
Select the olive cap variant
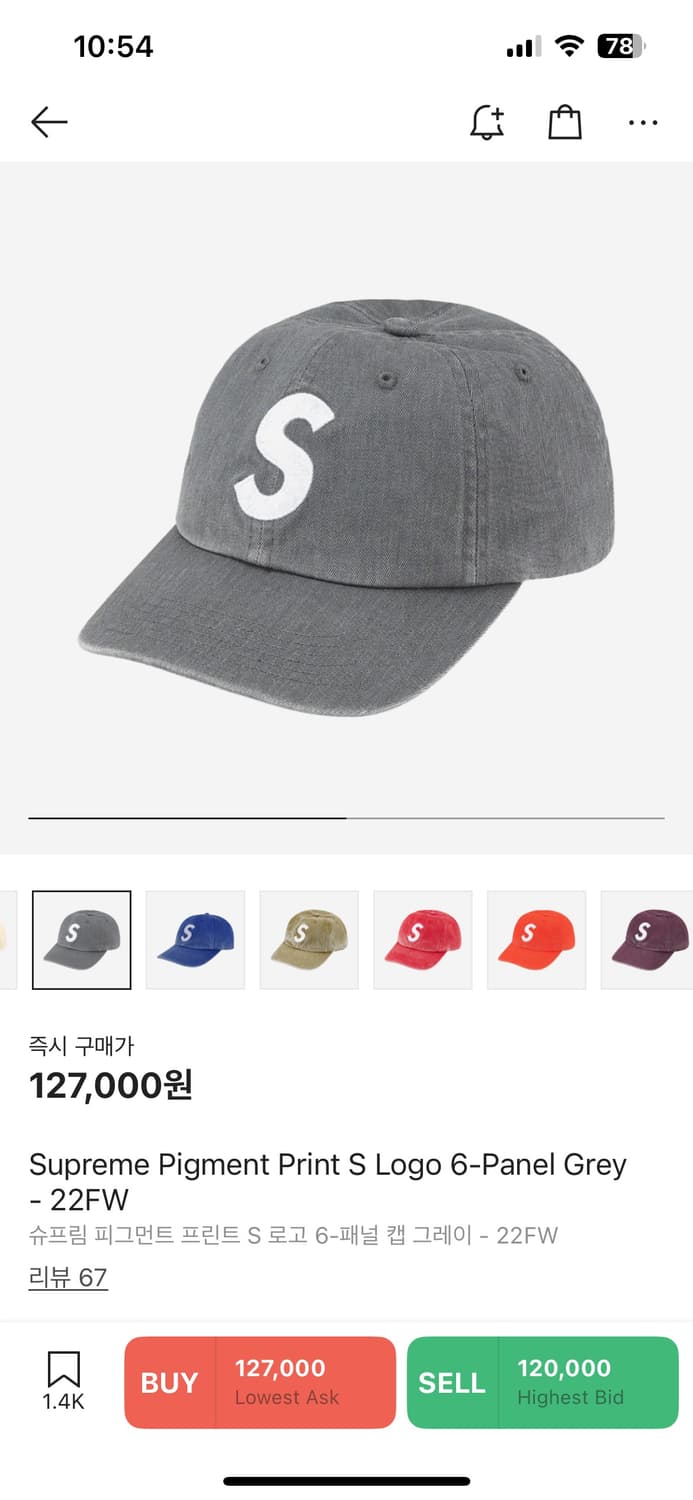point(309,939)
